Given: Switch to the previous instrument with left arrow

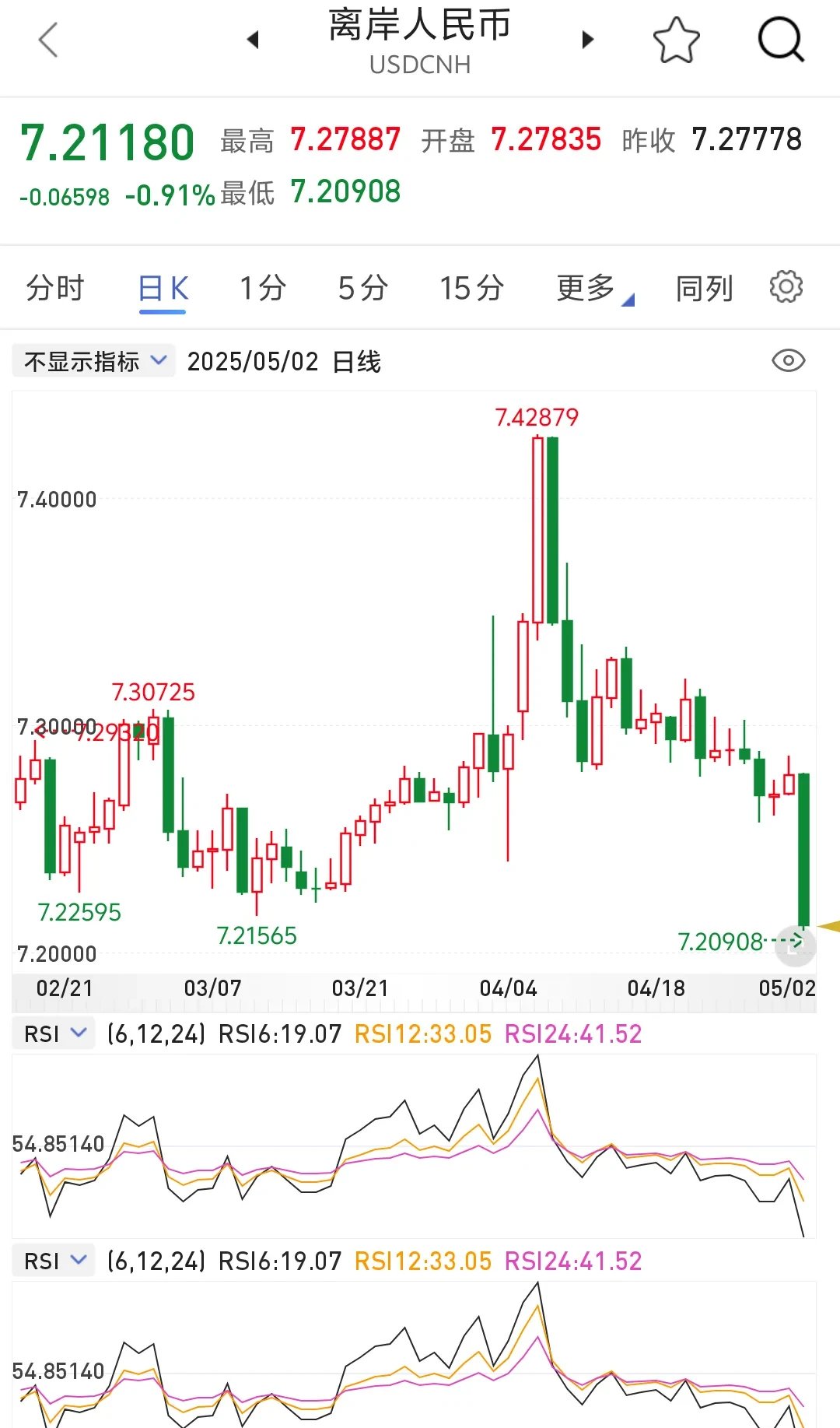Looking at the screenshot, I should coord(252,40).
